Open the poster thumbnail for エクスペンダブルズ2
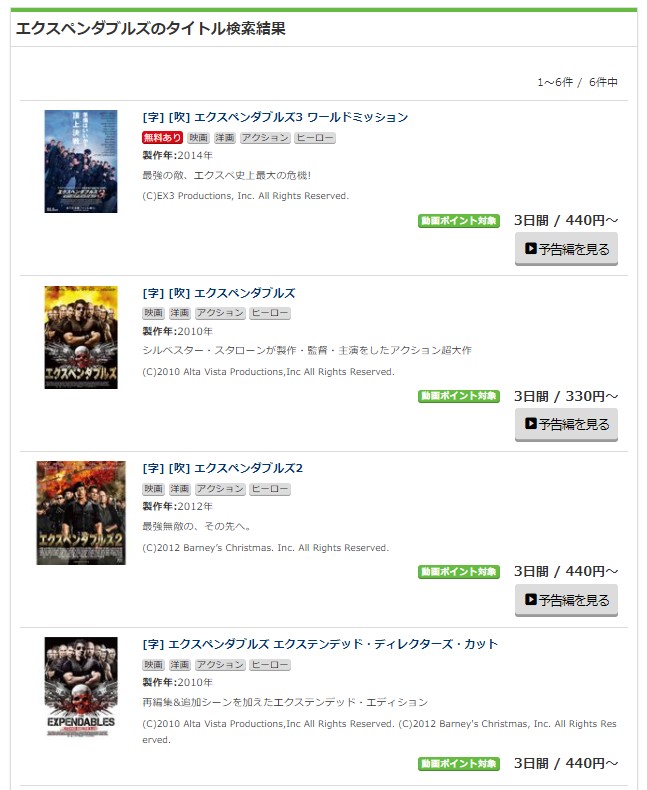 (x=81, y=513)
